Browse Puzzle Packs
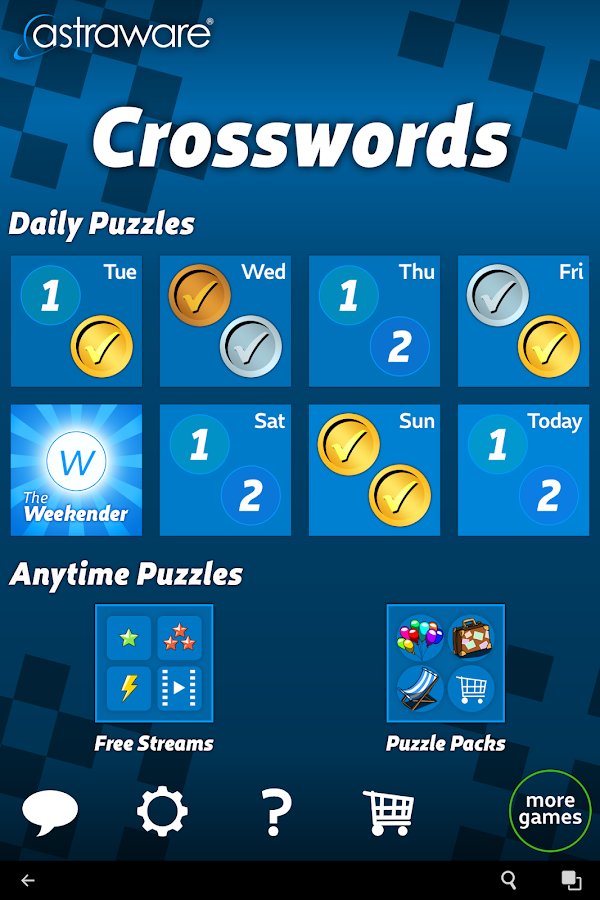This screenshot has width=600, height=900. (445, 663)
